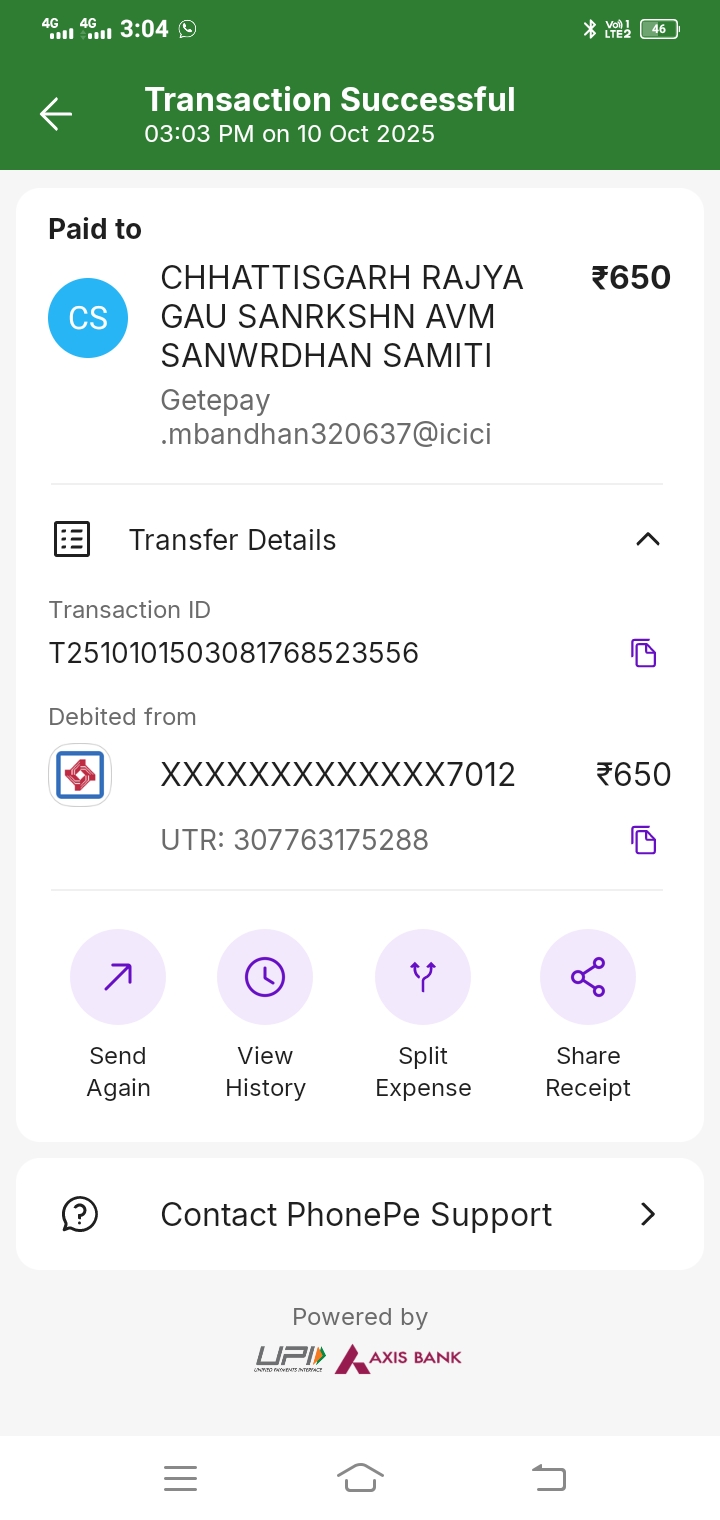The image size is (720, 1520).
Task: Tap Send Again to repeat payment
Action: [118, 978]
